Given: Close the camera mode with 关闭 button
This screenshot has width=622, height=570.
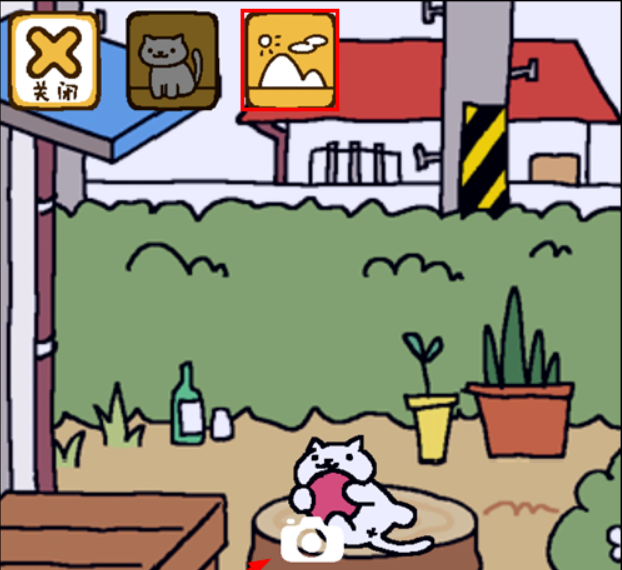Looking at the screenshot, I should pyautogui.click(x=54, y=60).
